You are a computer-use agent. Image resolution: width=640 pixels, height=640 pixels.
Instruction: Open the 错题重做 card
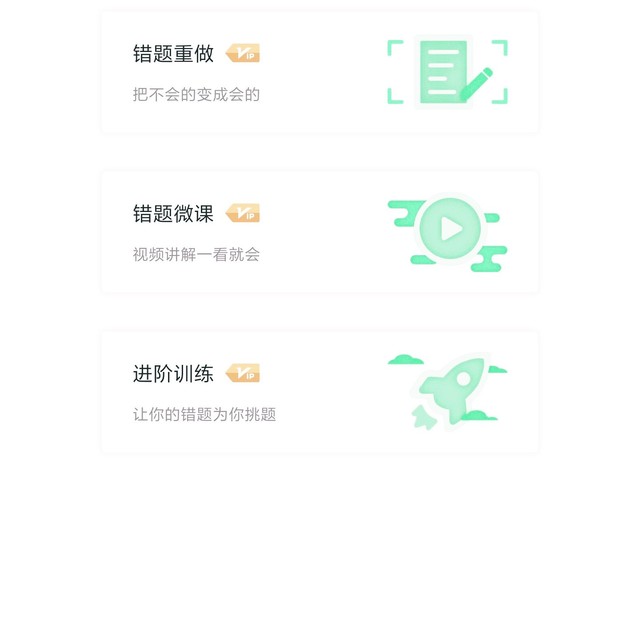coord(319,72)
